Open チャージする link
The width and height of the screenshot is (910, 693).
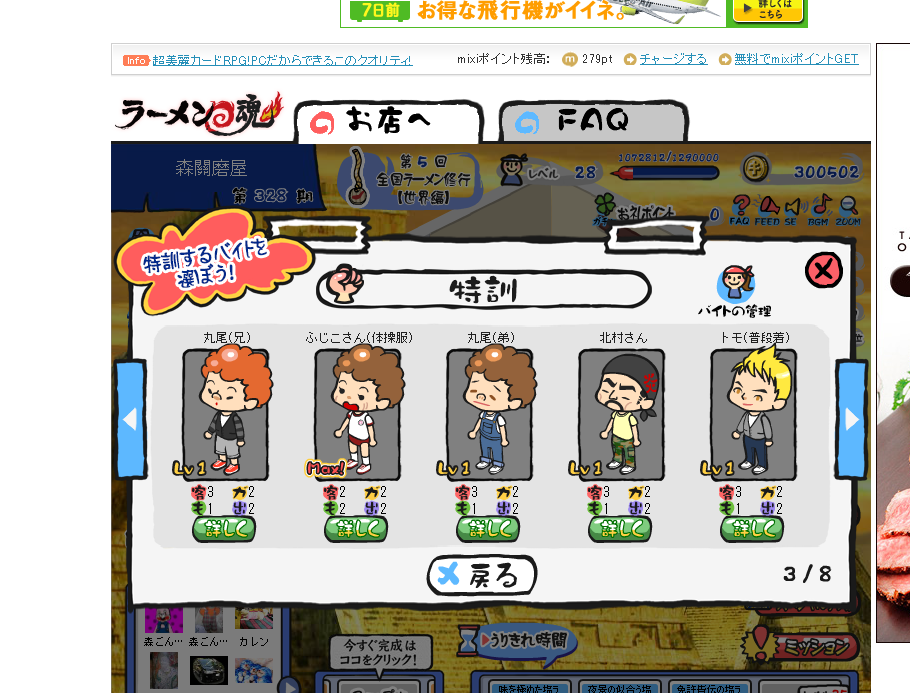coord(673,59)
